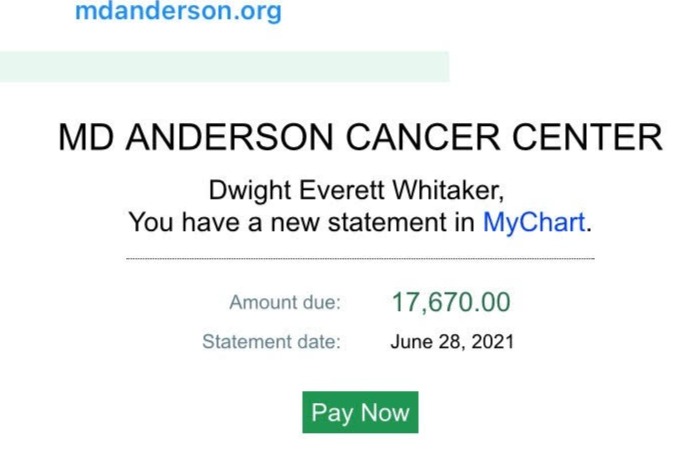Tap the green Pay Now button
Viewport: 689px width, 459px height.
tap(360, 412)
